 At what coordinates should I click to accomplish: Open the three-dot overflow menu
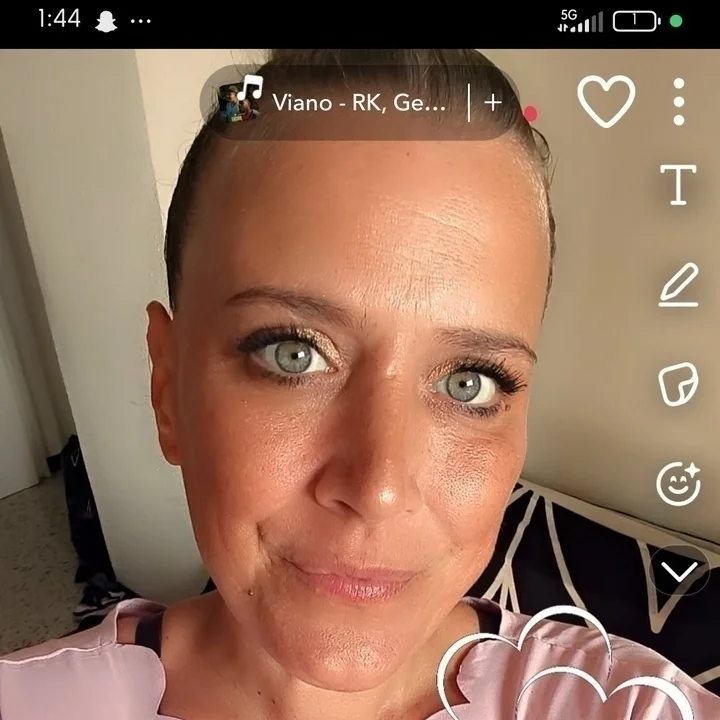(x=679, y=101)
